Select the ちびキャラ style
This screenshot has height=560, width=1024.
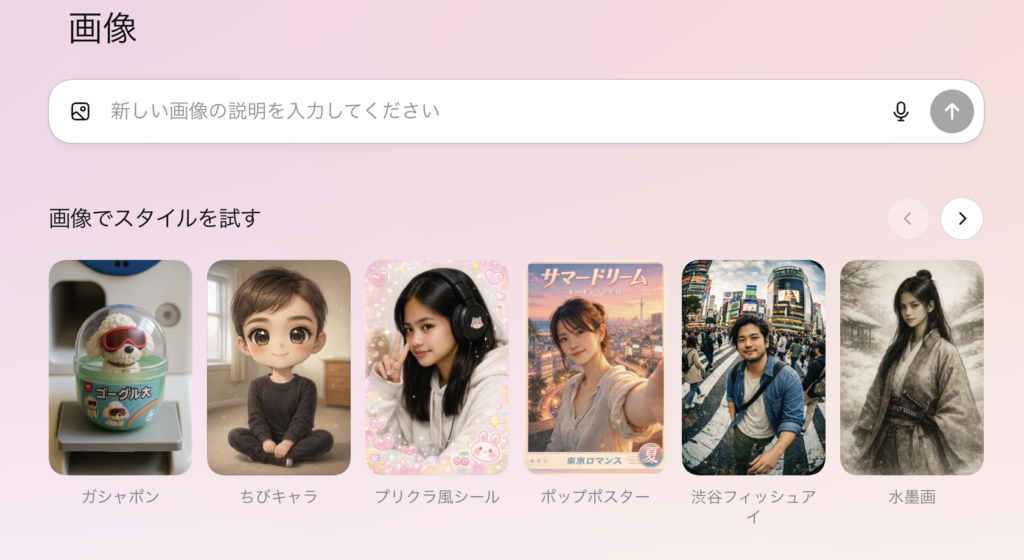[x=278, y=367]
